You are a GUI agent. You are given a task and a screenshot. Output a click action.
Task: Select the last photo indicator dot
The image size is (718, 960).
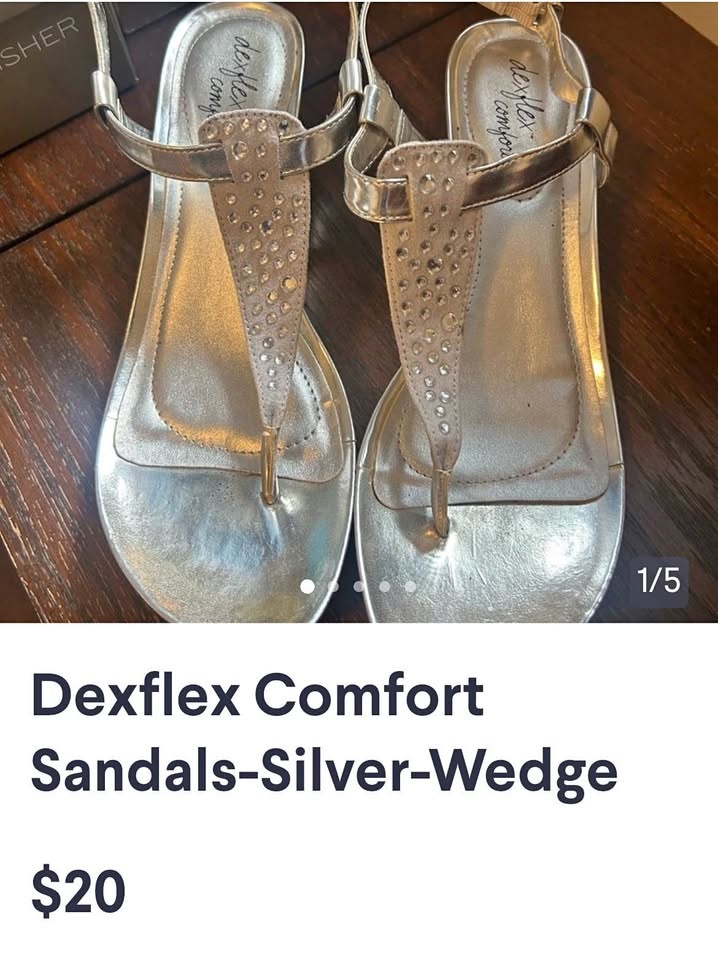tap(410, 587)
